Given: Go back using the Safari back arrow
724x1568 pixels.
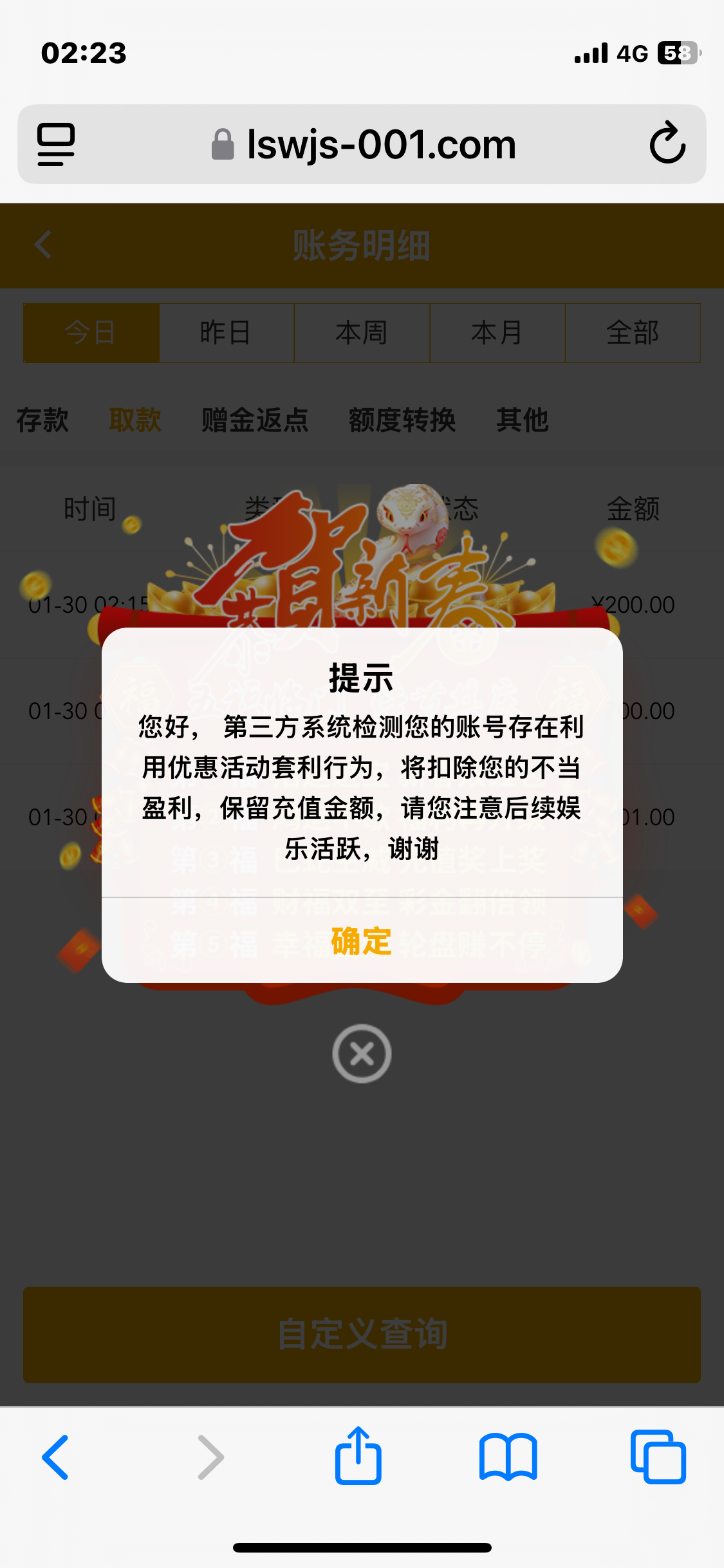Looking at the screenshot, I should point(55,1457).
